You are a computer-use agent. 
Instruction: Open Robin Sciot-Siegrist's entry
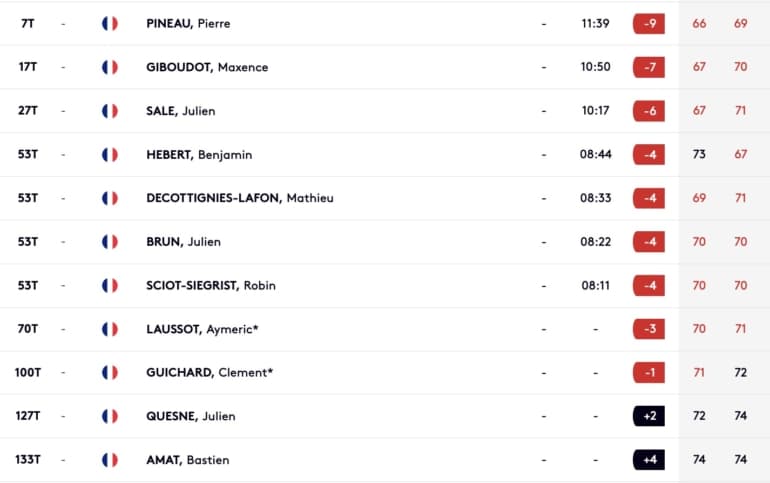pos(385,286)
